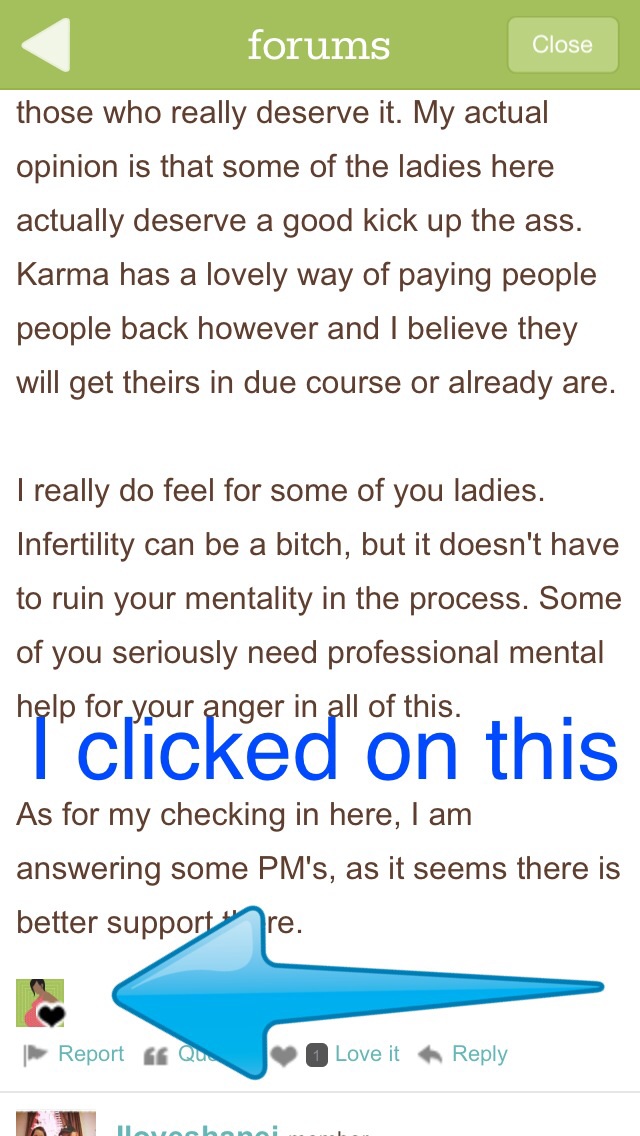Open the signature badge with heart

(41, 1003)
